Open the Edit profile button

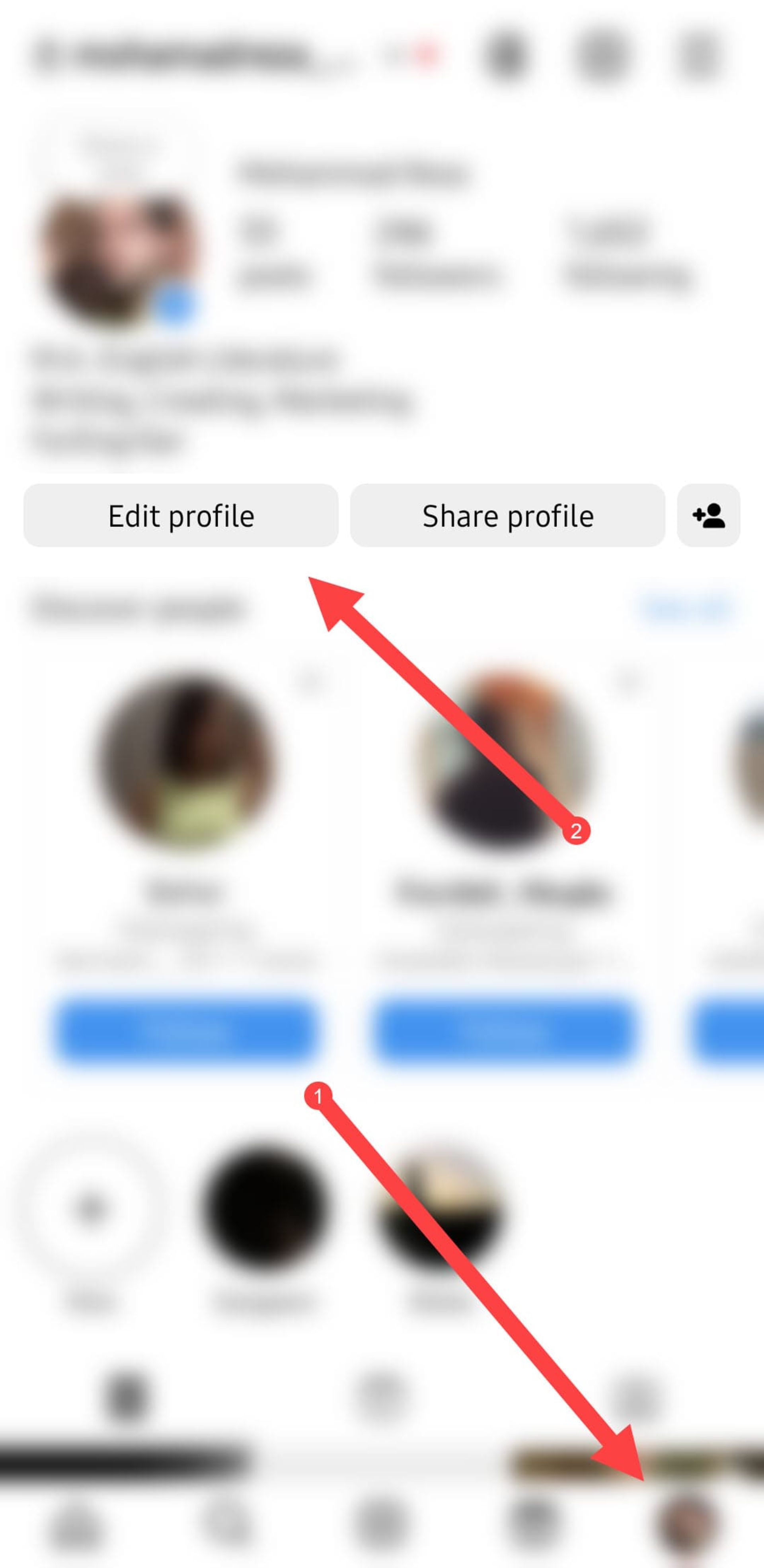click(x=181, y=515)
